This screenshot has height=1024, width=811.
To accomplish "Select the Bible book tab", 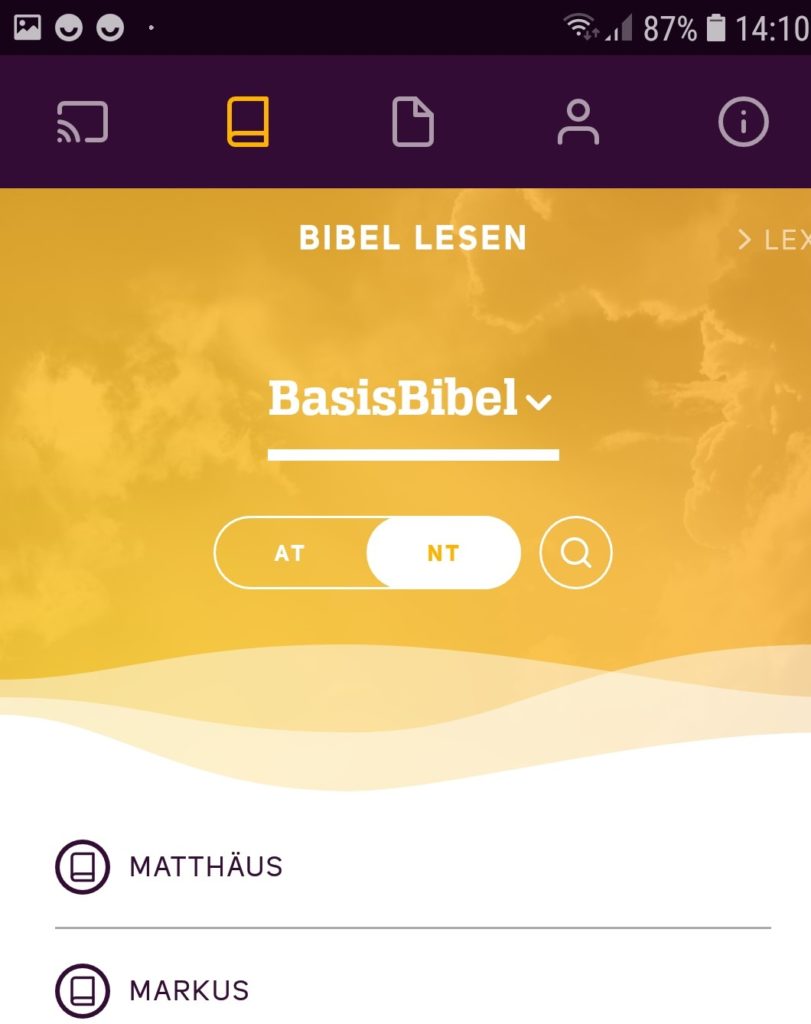I will (247, 124).
